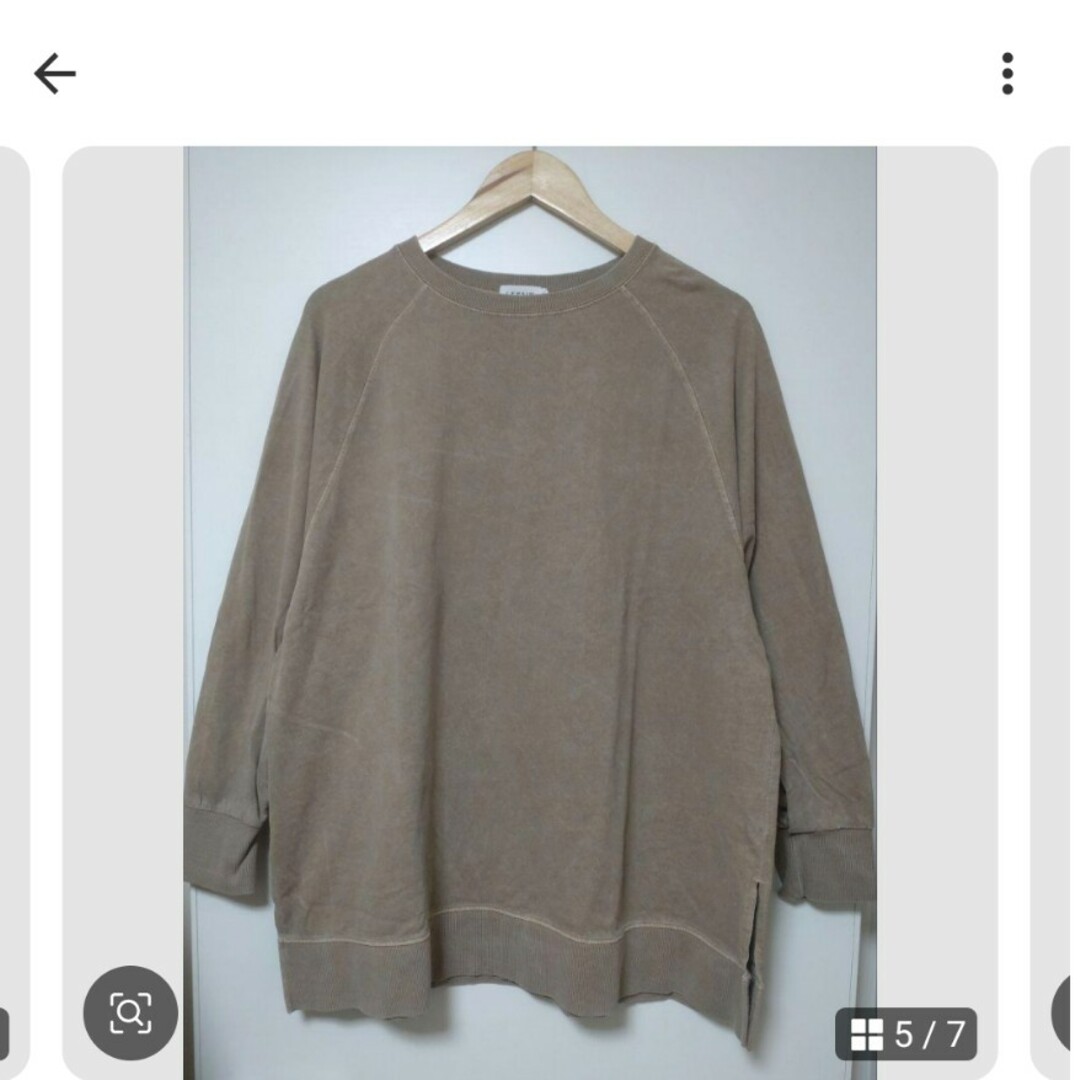1080x1080 pixels.
Task: Search this image with the lens icon
Action: click(x=130, y=1013)
